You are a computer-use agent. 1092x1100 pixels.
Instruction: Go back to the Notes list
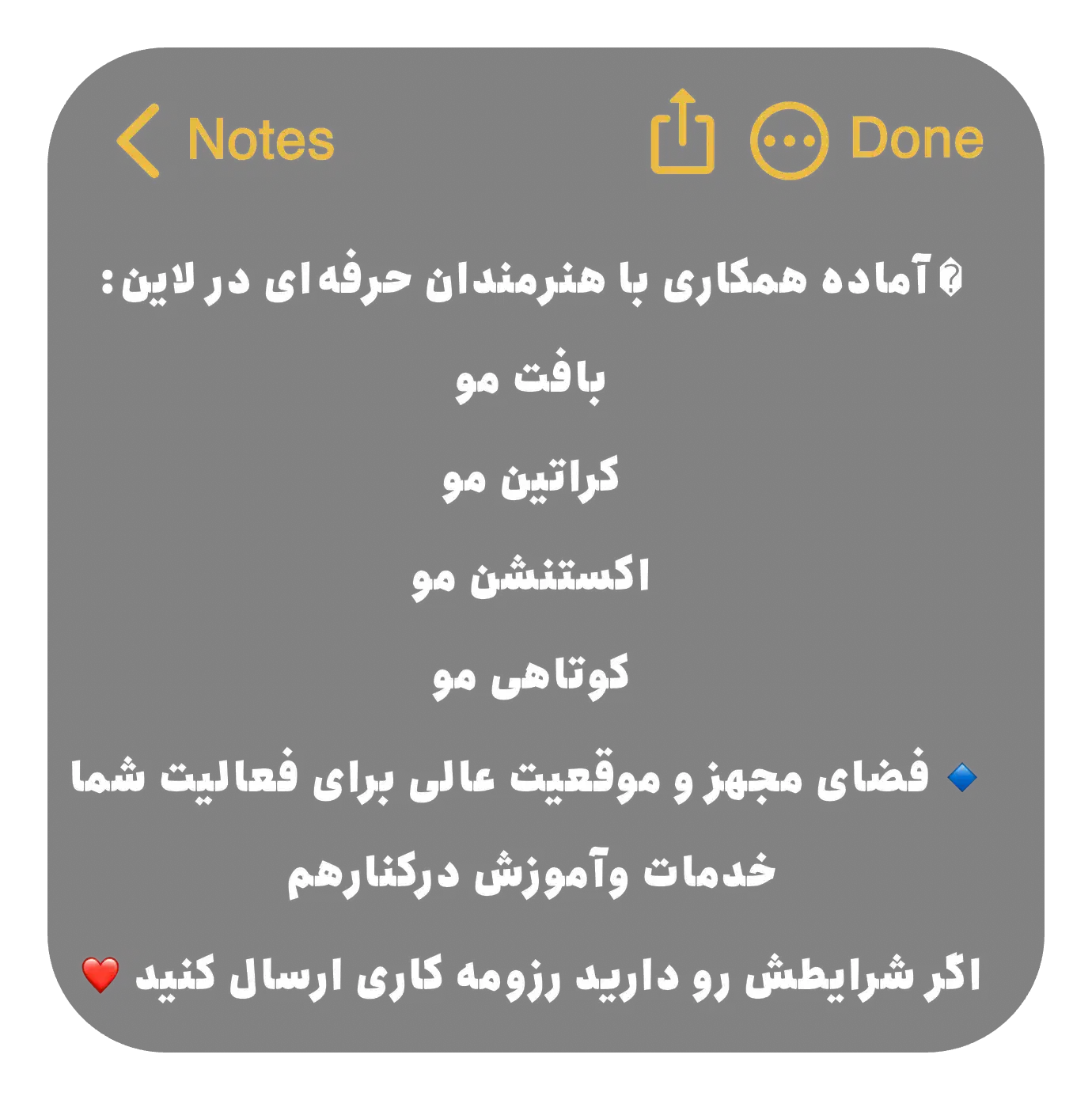tap(226, 140)
